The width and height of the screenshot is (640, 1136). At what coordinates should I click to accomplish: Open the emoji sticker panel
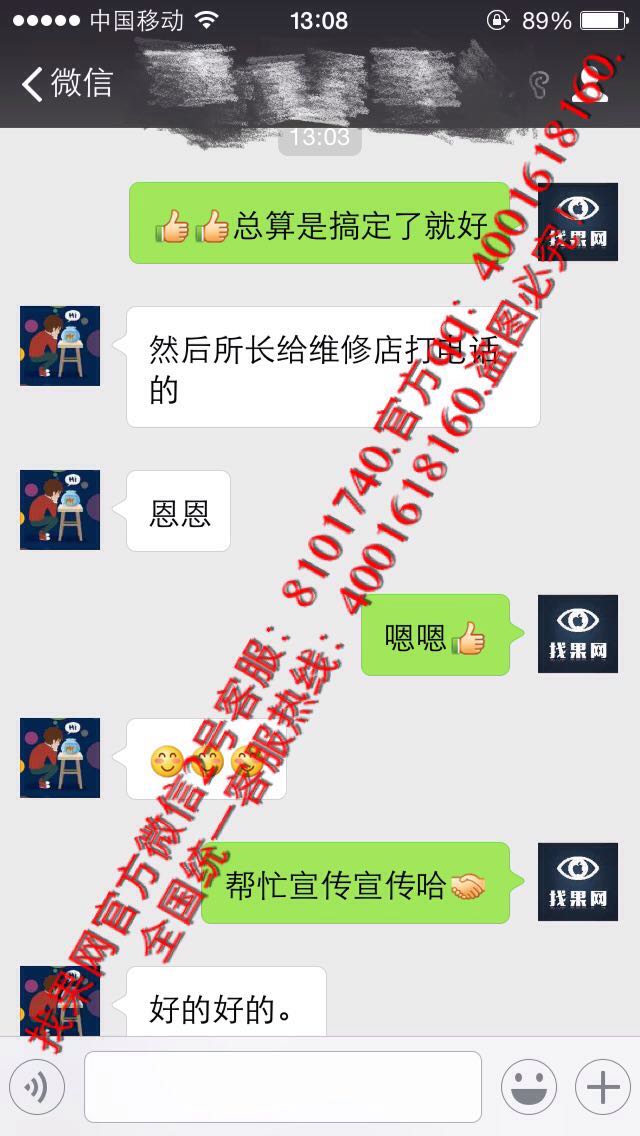[529, 1087]
